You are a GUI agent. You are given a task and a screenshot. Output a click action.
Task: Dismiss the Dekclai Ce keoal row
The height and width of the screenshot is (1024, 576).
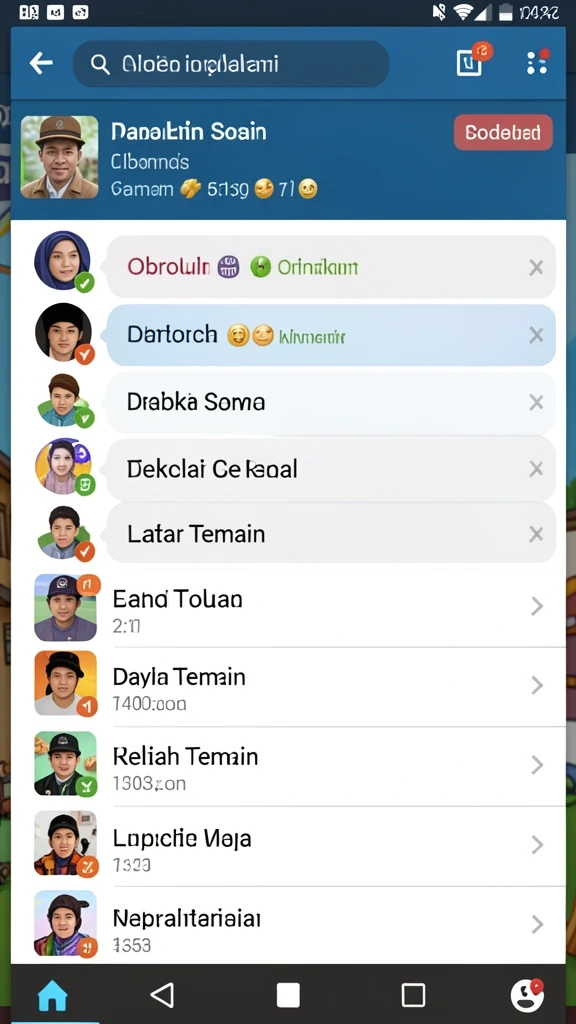pos(536,469)
